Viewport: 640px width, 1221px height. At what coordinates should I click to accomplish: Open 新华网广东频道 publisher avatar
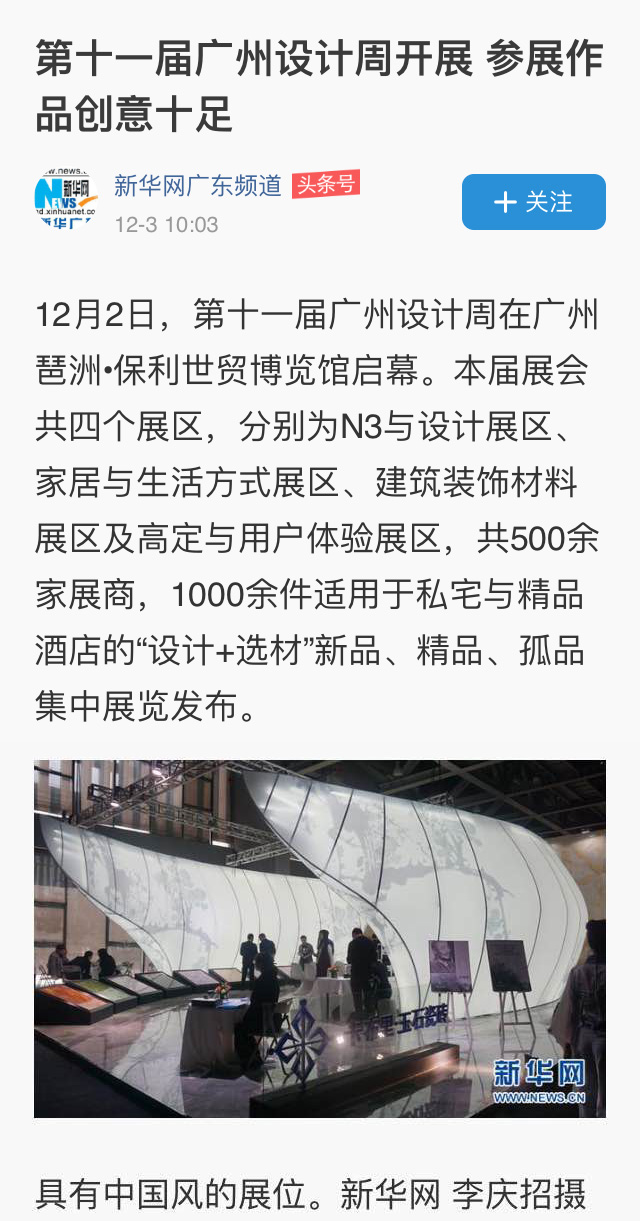click(66, 200)
